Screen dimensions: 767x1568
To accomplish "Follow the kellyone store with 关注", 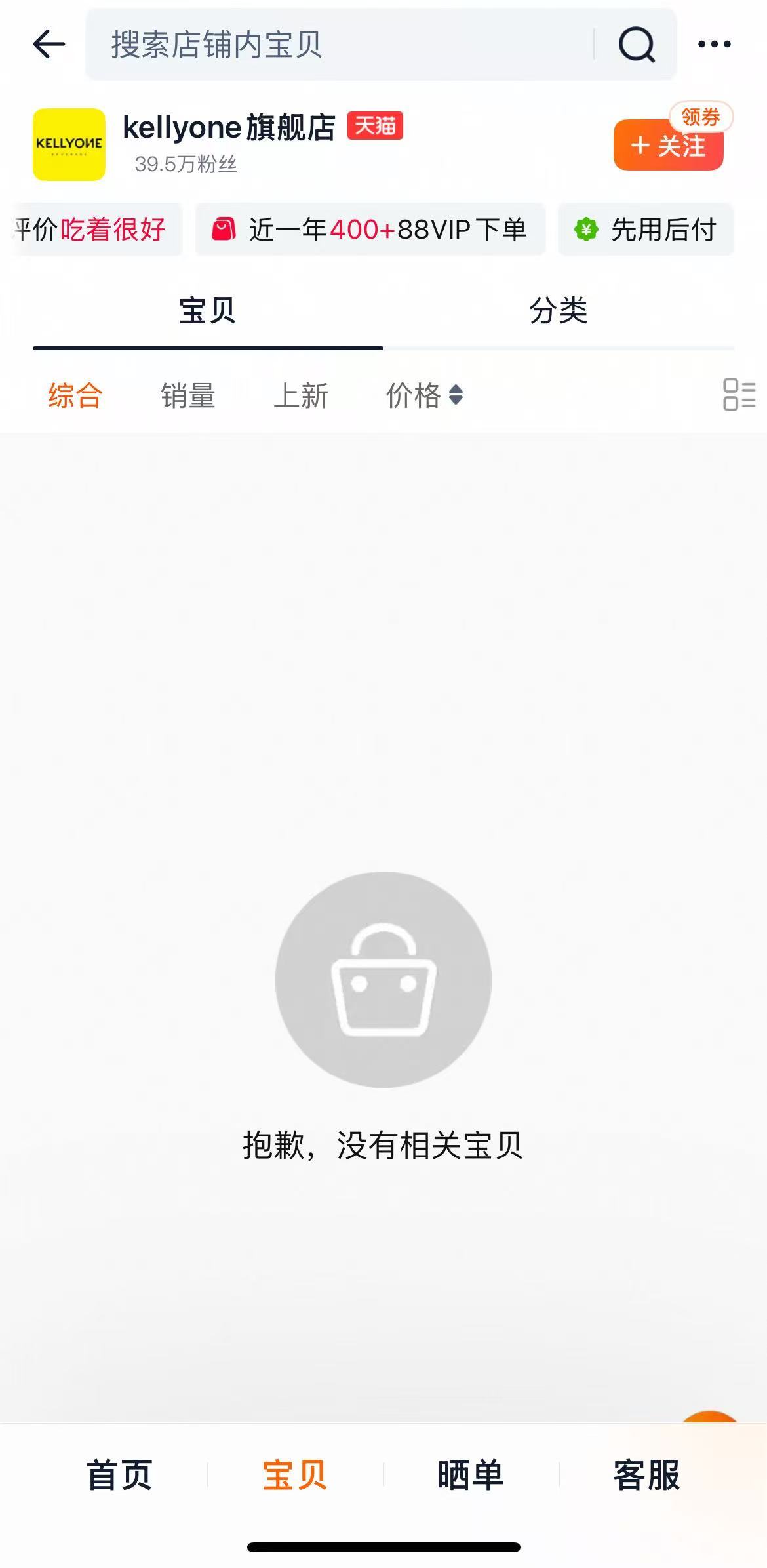I will click(668, 146).
